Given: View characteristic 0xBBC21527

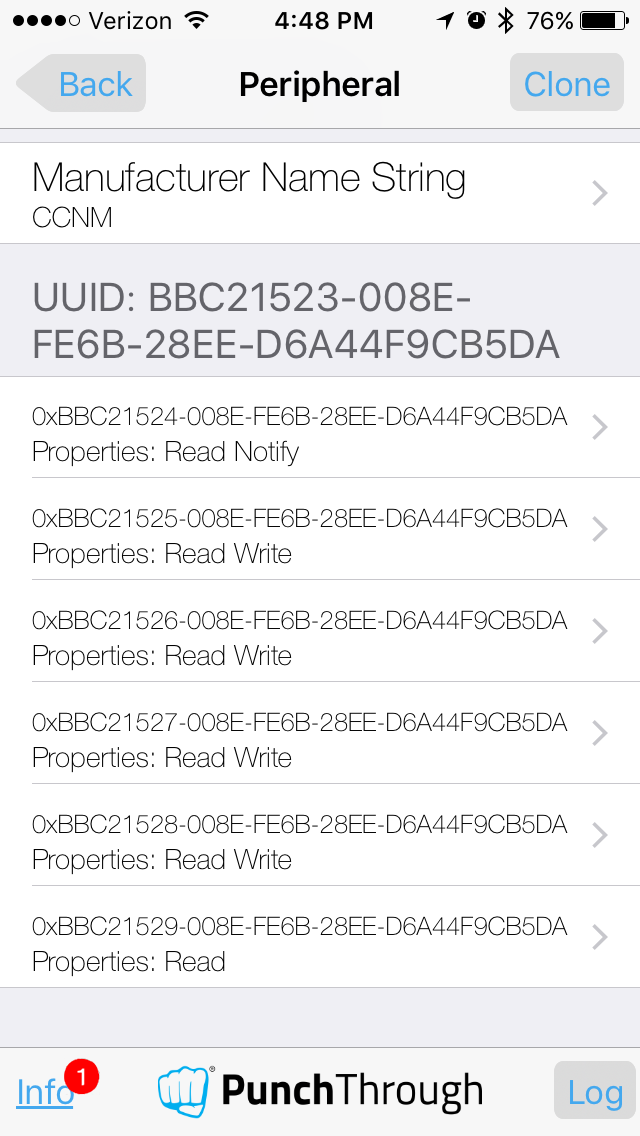Looking at the screenshot, I should tap(320, 733).
